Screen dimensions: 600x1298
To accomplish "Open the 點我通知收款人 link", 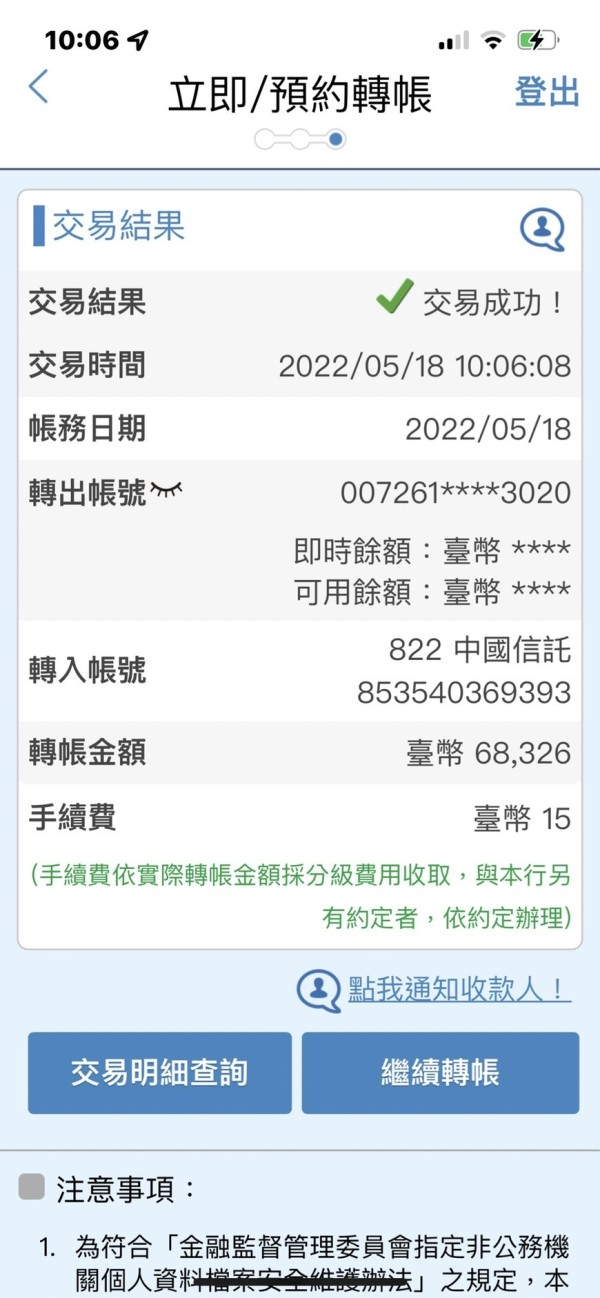I will (459, 990).
